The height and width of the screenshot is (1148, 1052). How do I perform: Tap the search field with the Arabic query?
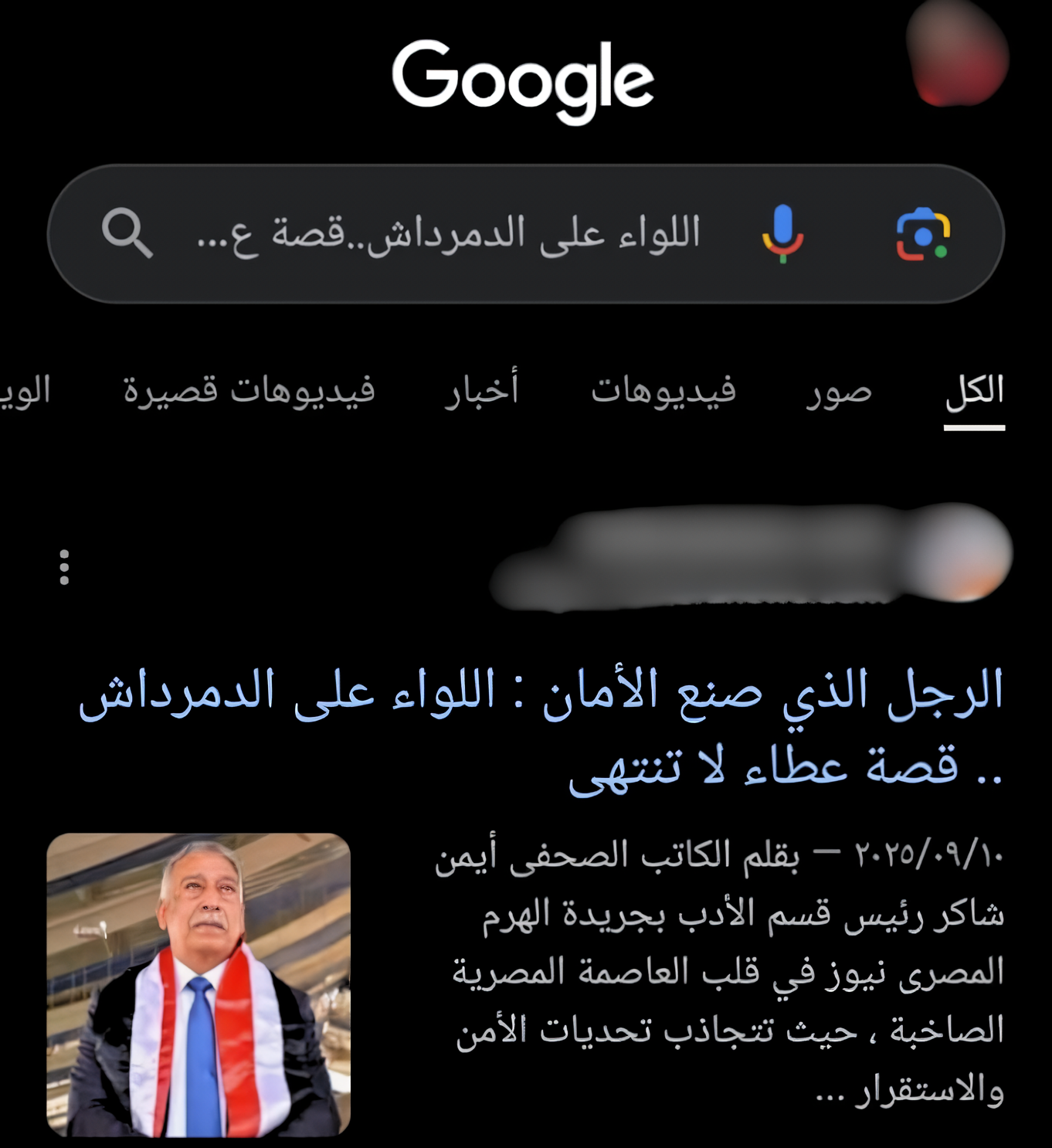click(448, 233)
